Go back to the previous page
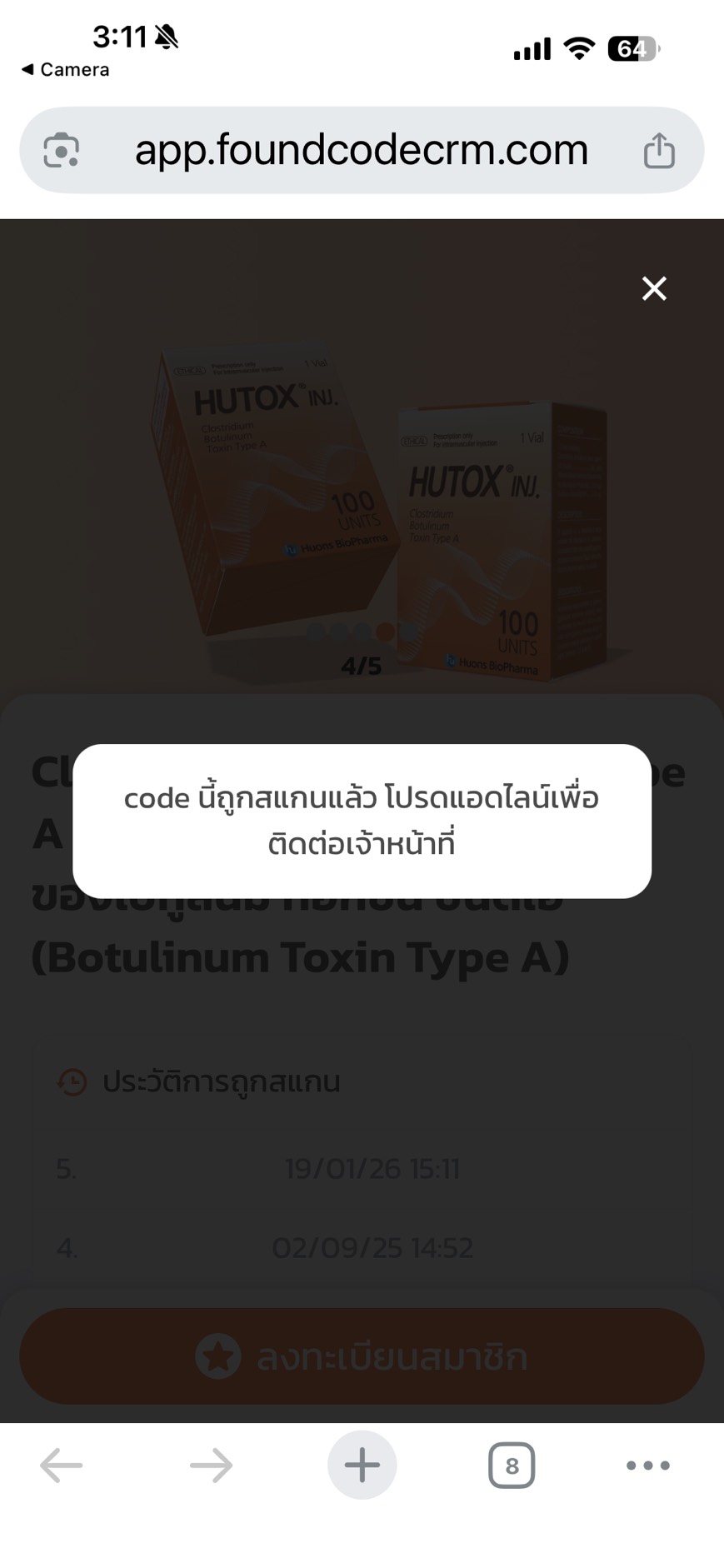 (62, 1465)
